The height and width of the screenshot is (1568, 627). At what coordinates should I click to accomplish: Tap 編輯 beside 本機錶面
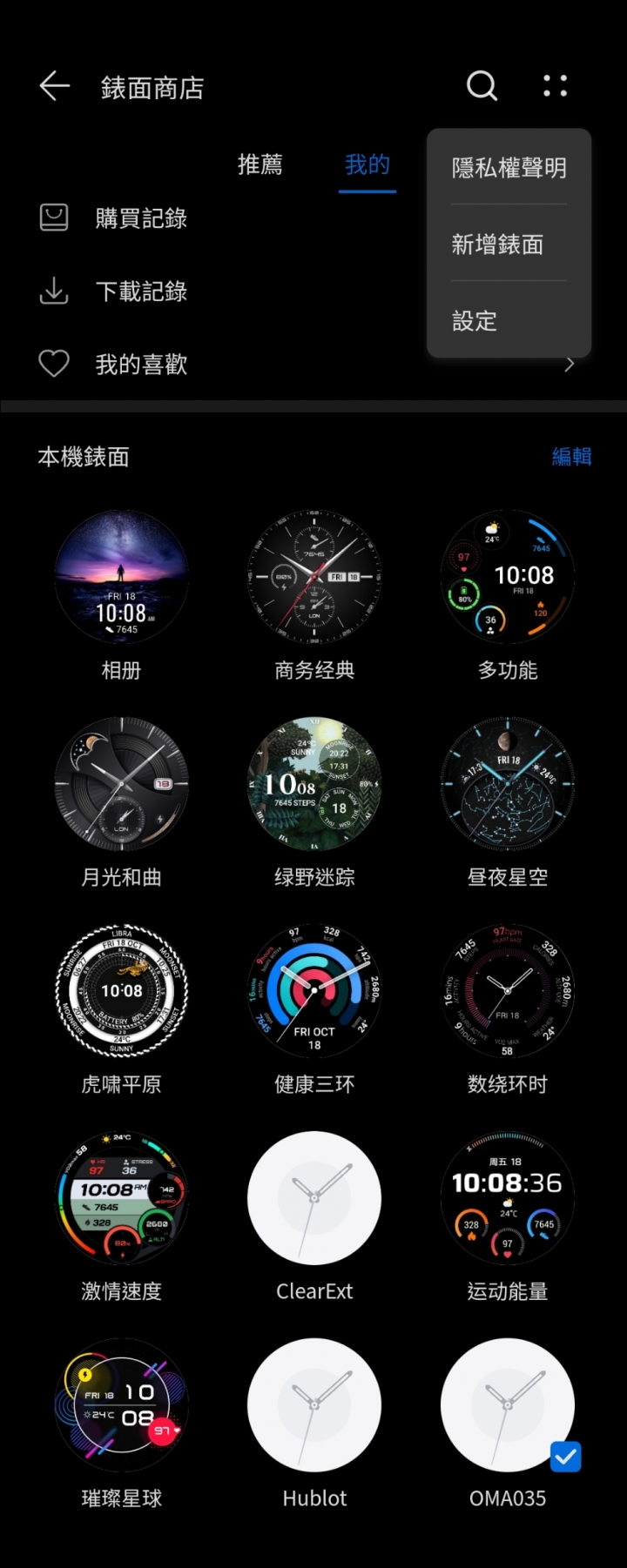(x=571, y=457)
